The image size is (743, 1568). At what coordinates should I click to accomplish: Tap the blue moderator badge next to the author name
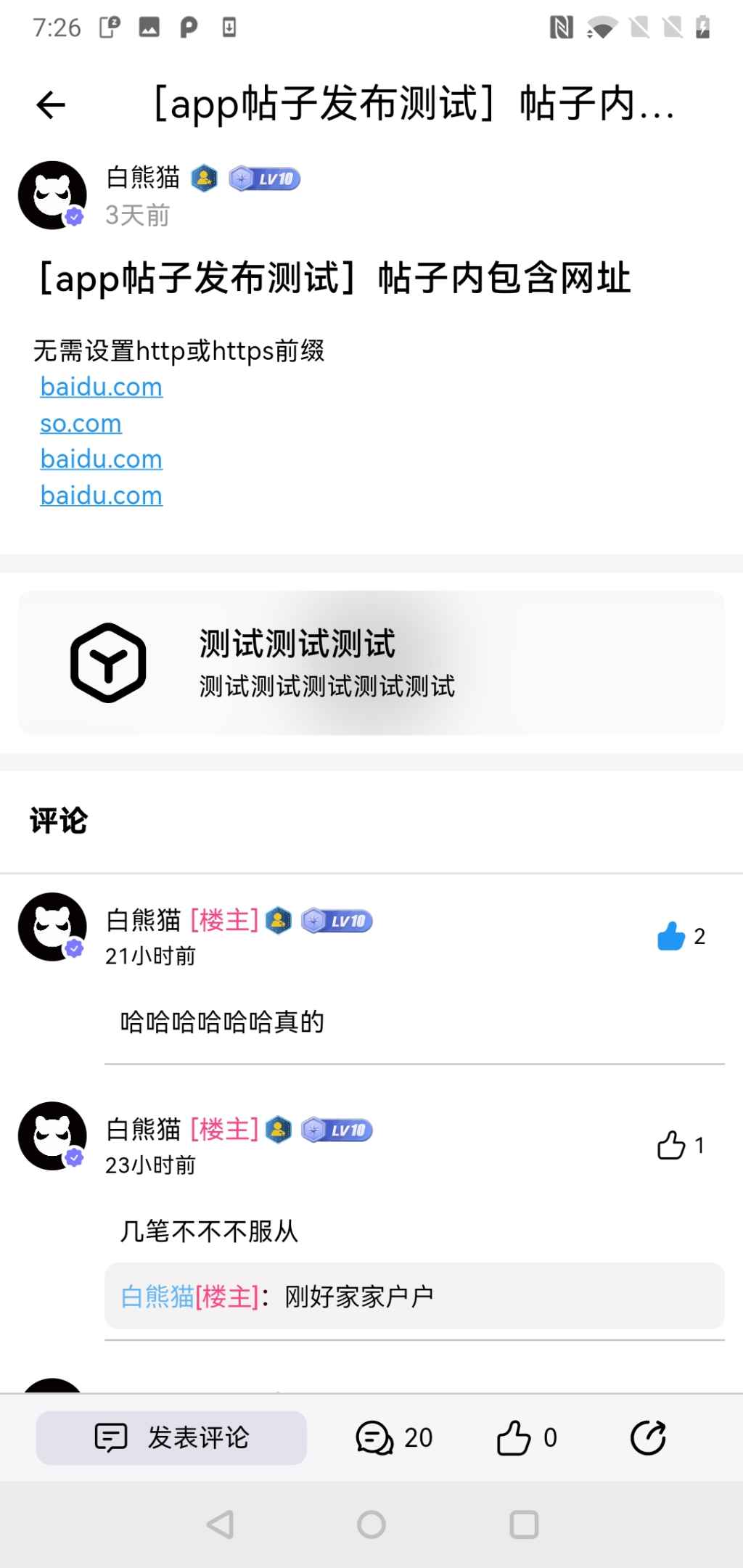(204, 178)
